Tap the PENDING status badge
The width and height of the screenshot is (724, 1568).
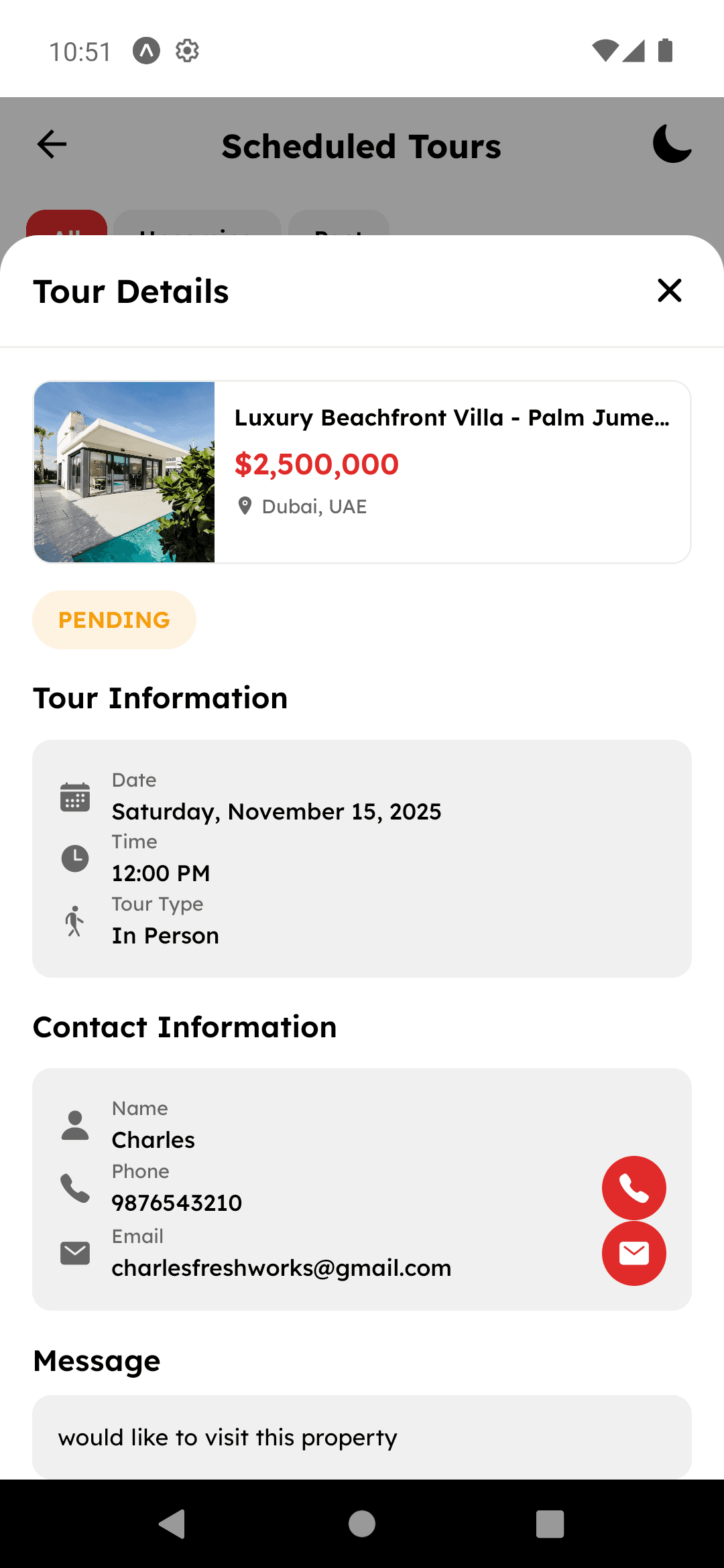click(x=114, y=620)
